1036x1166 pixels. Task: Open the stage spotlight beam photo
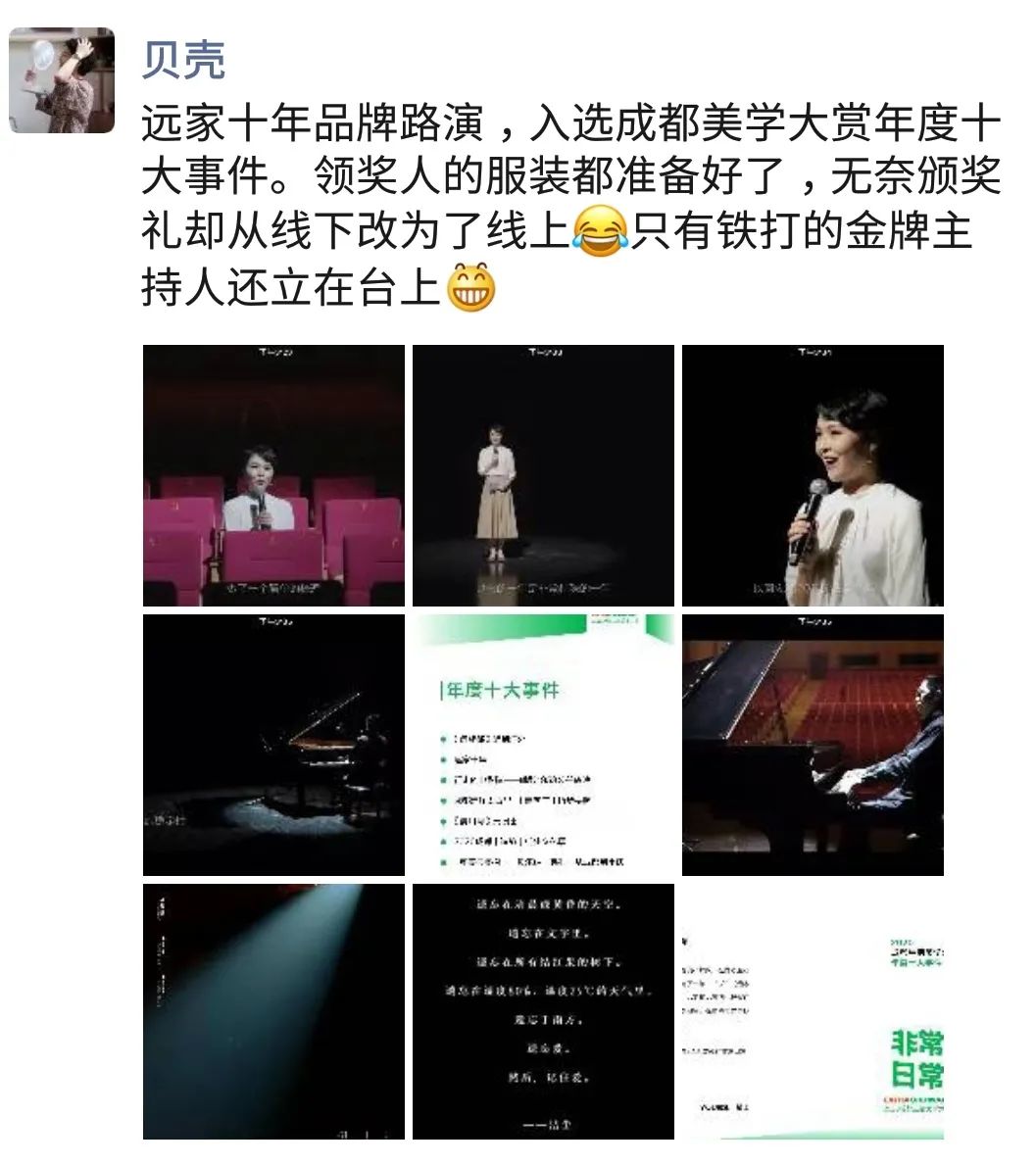273,1011
